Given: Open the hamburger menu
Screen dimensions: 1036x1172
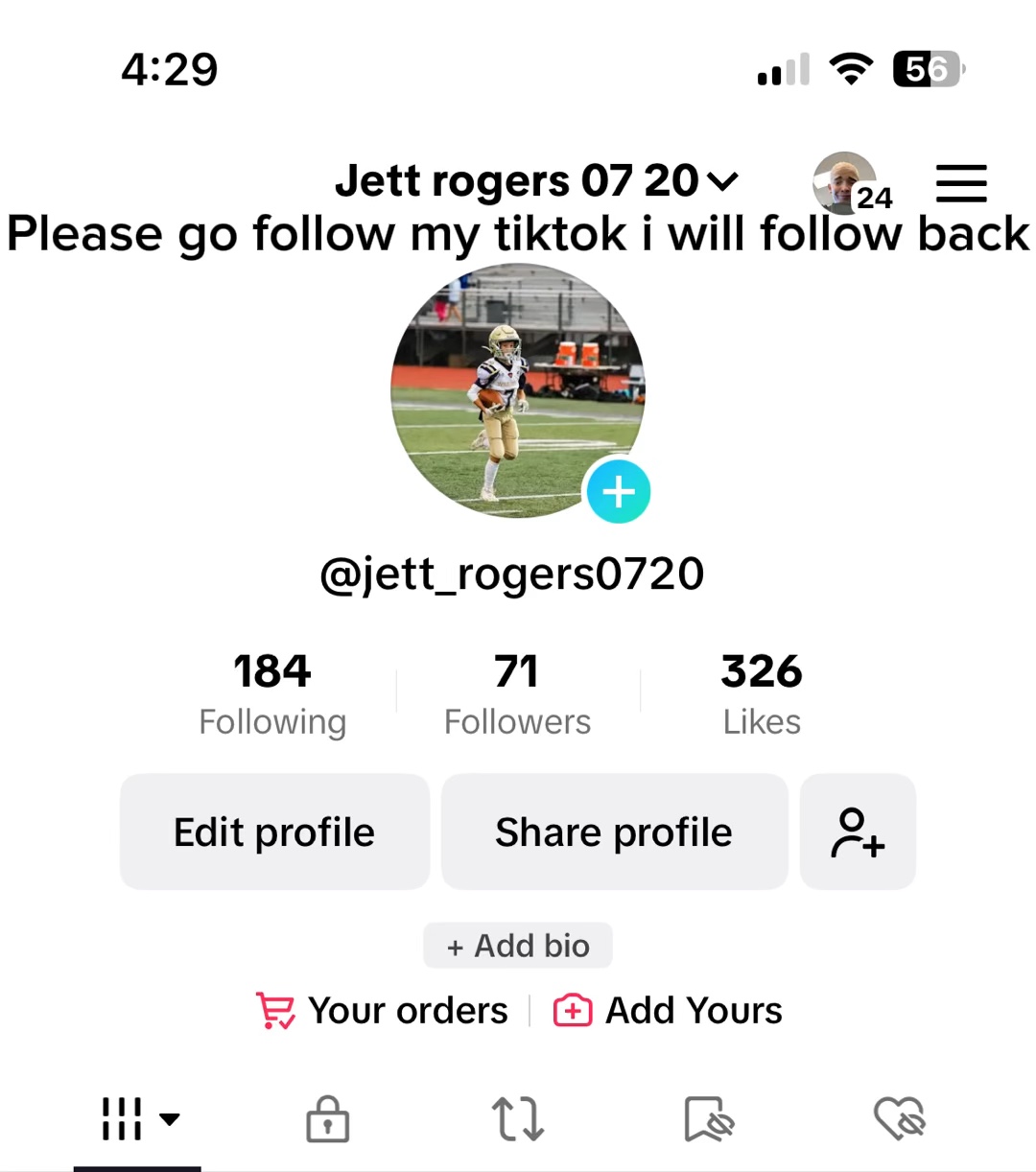Looking at the screenshot, I should 961,182.
